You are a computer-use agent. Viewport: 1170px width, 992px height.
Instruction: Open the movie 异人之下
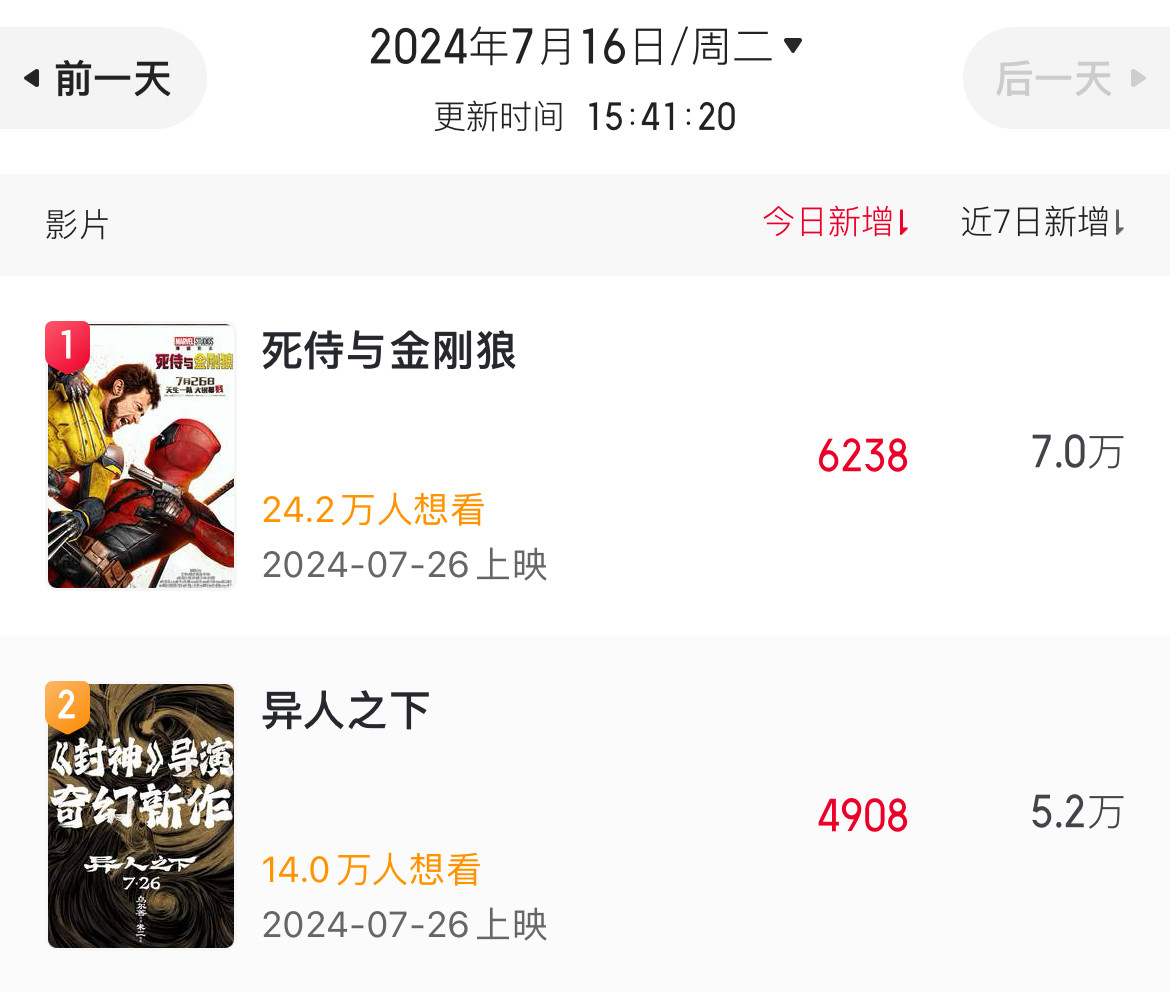pyautogui.click(x=346, y=712)
